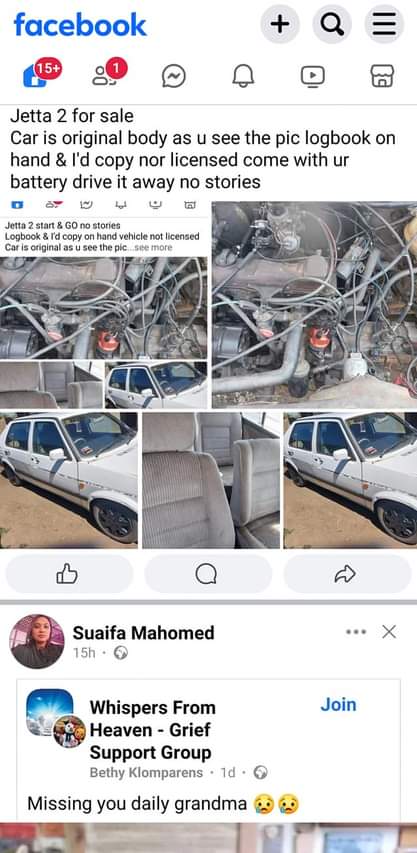Open the large engine bay photo
417x853 pixels.
click(314, 305)
